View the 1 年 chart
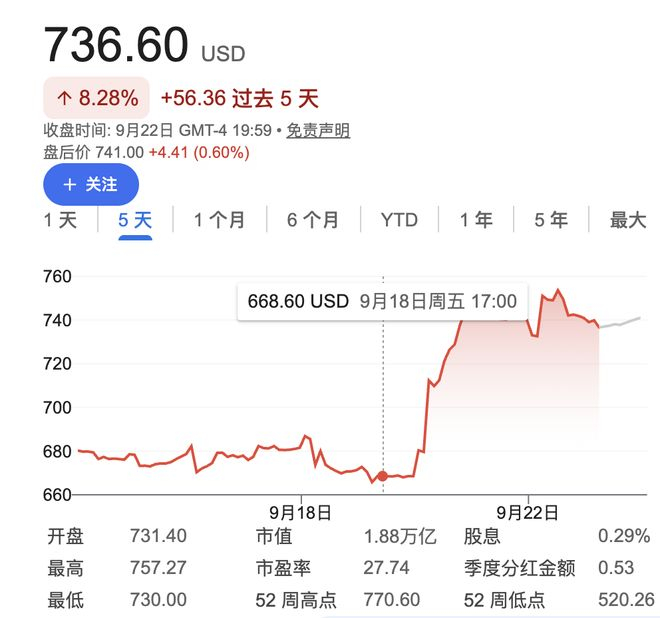 (x=476, y=220)
